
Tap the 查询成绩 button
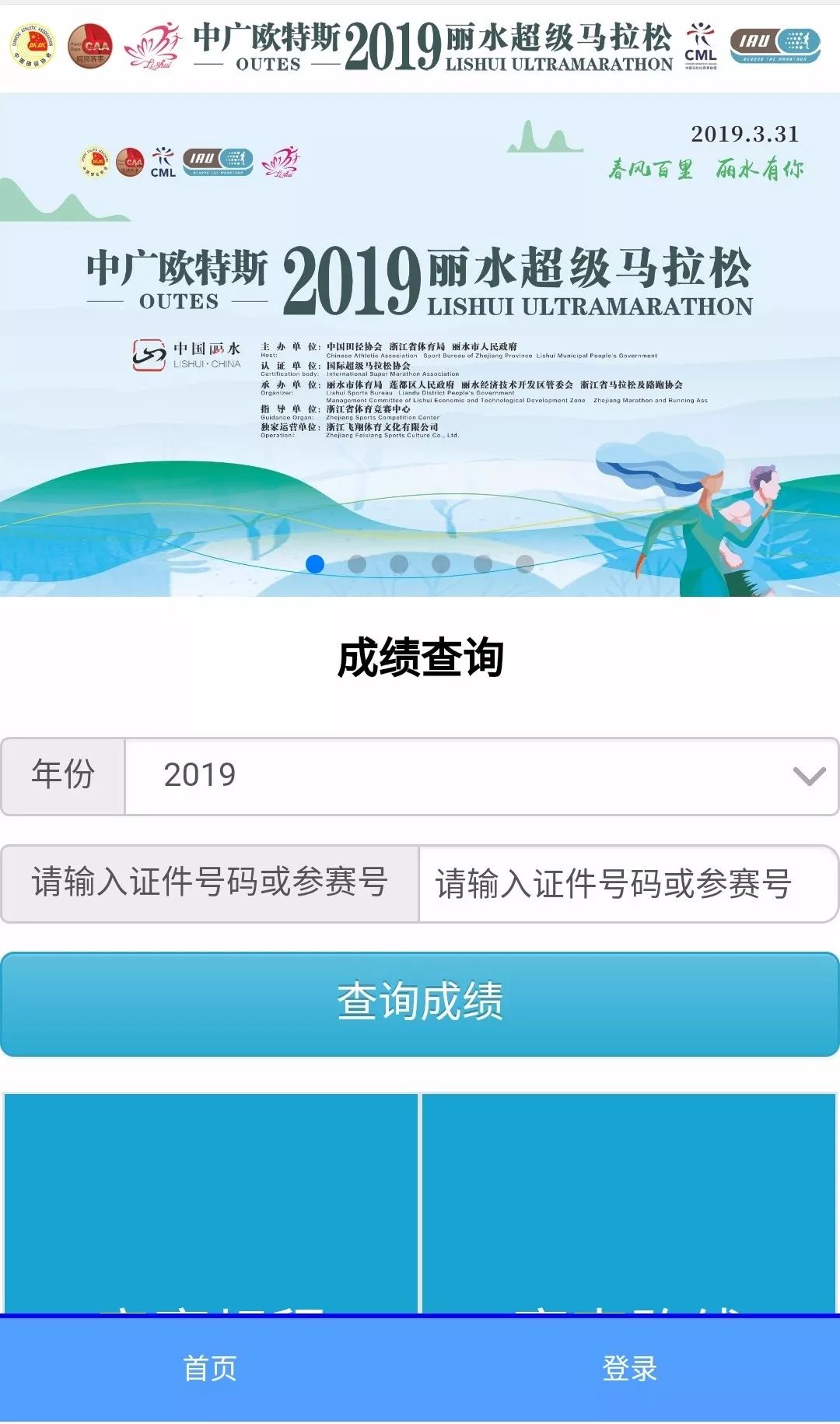[420, 1004]
